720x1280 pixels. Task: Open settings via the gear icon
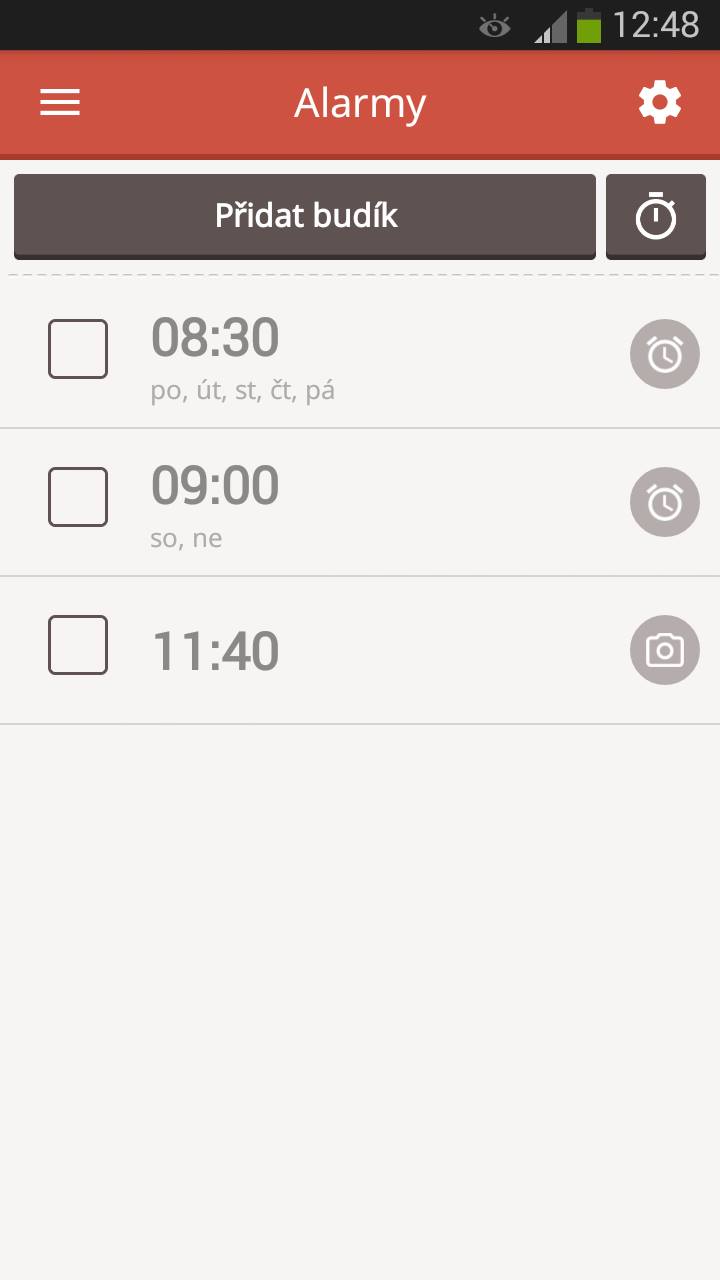[660, 103]
